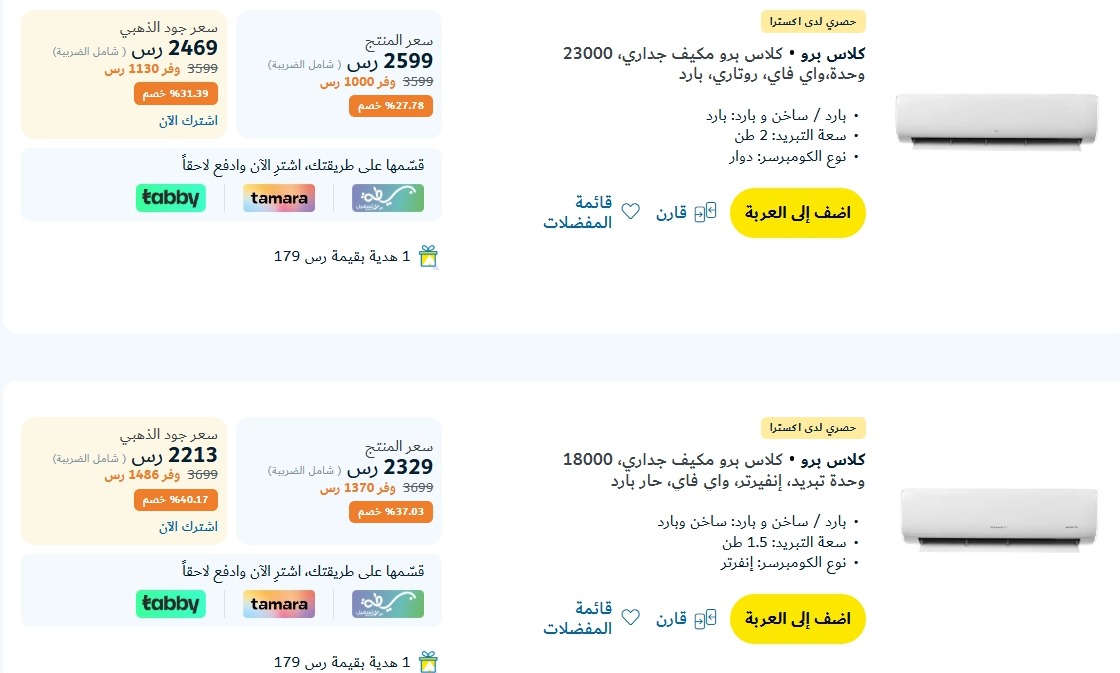
Task: Add the 18000 unit AC to wishlist
Action: [590, 618]
